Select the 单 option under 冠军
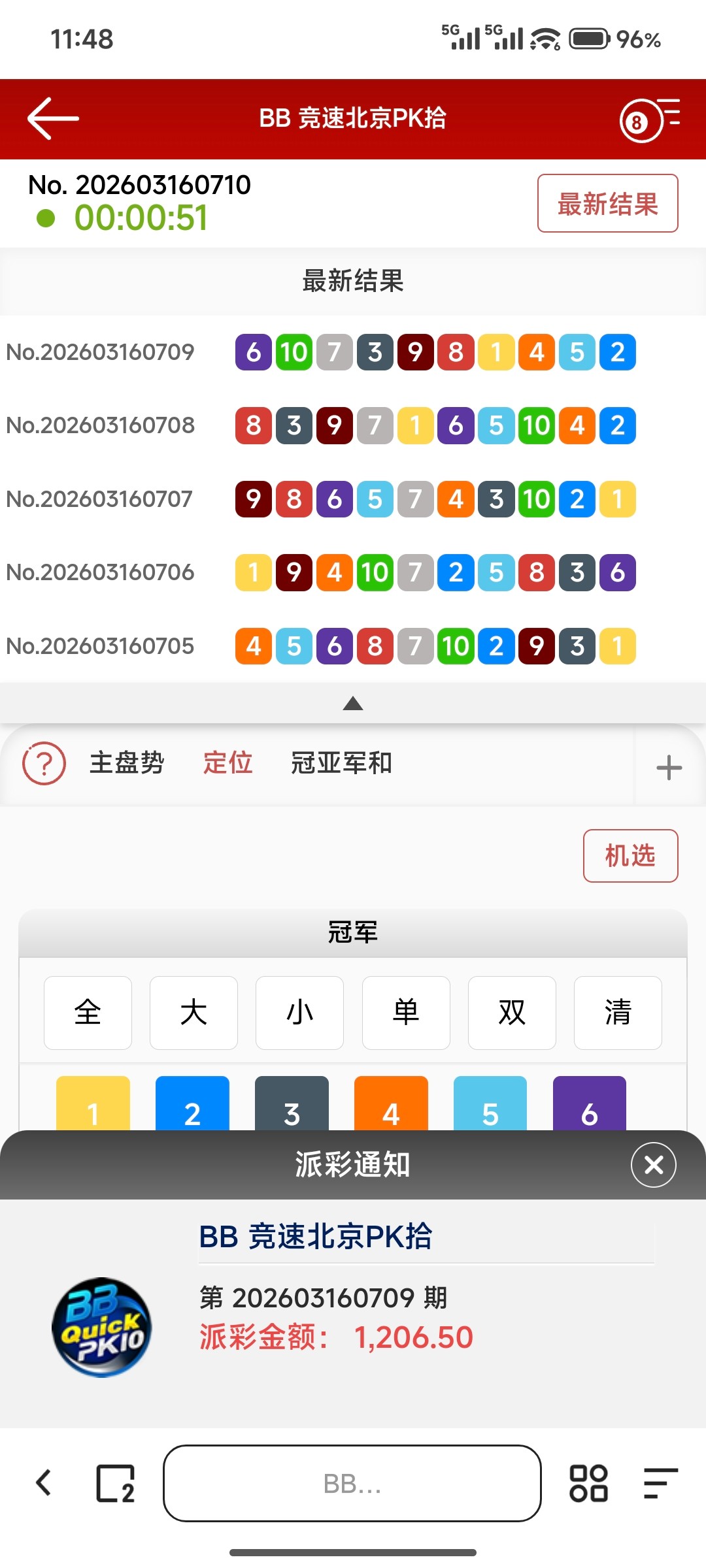706x1568 pixels. tap(405, 1013)
